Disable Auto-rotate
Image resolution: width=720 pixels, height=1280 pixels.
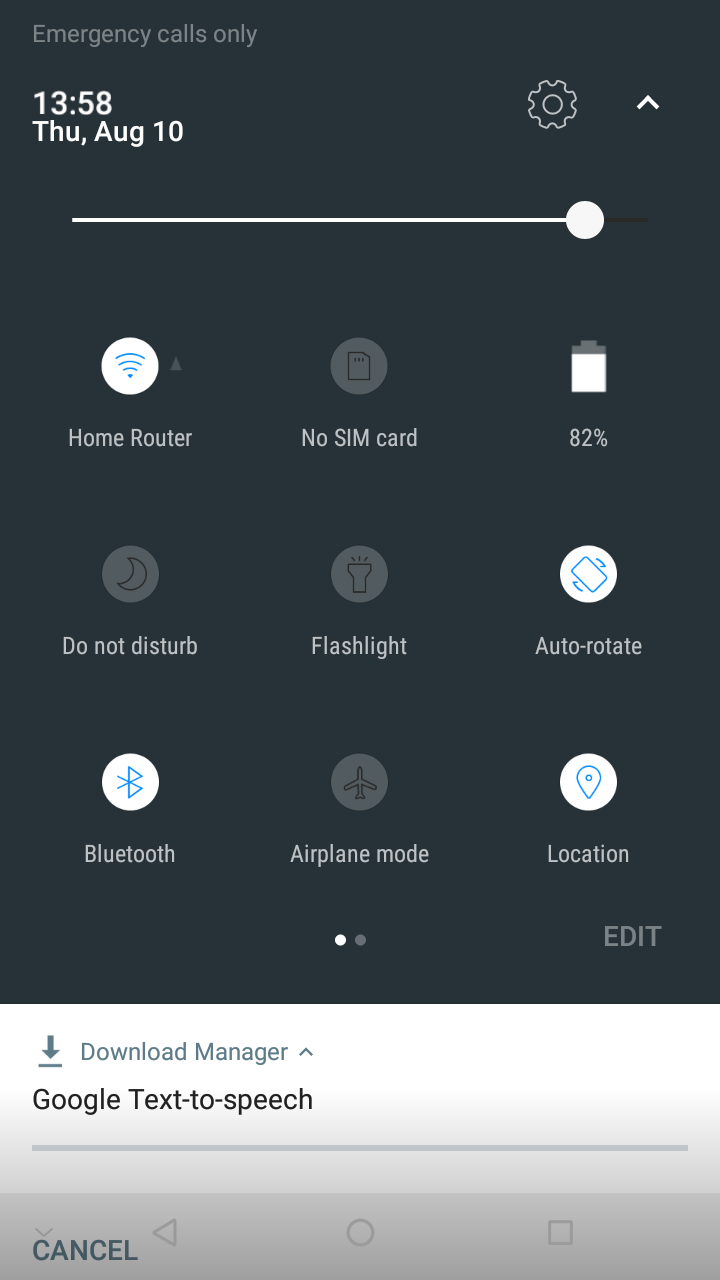588,574
